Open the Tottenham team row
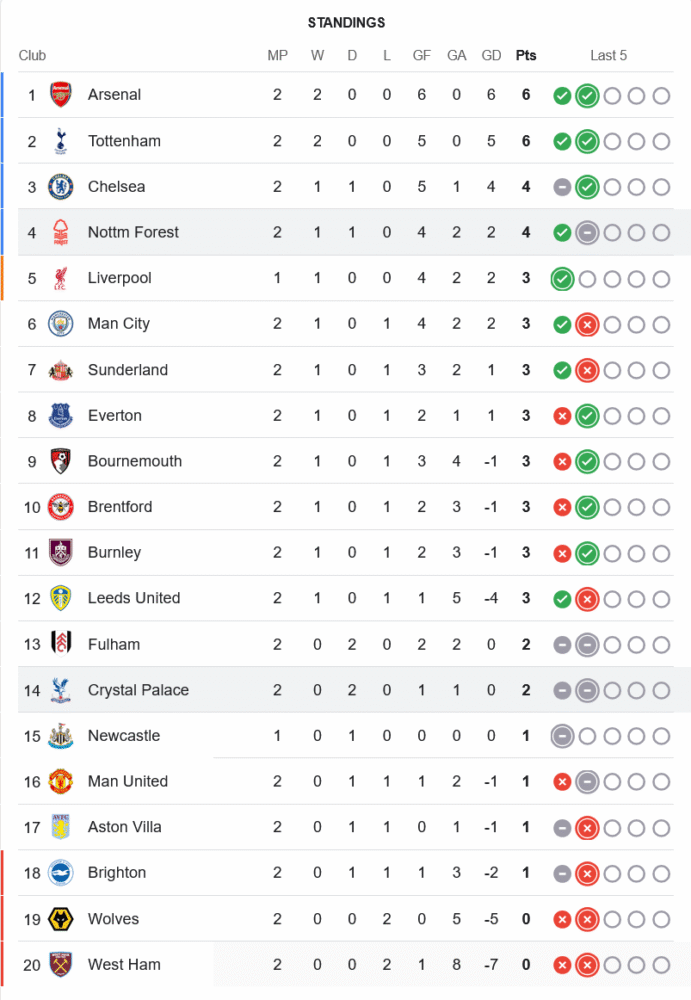This screenshot has width=691, height=1000. pyautogui.click(x=124, y=141)
